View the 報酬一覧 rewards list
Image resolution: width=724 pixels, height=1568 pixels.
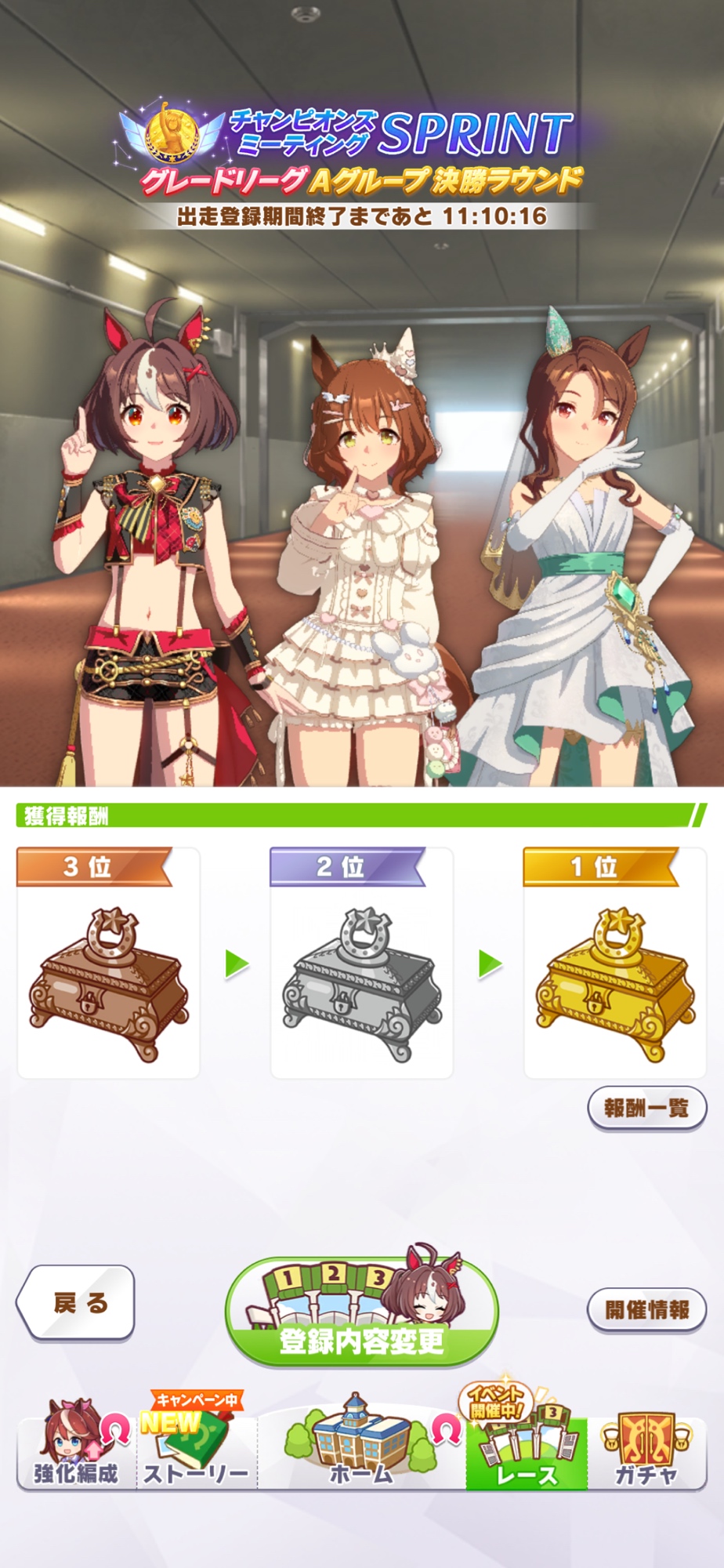646,1108
